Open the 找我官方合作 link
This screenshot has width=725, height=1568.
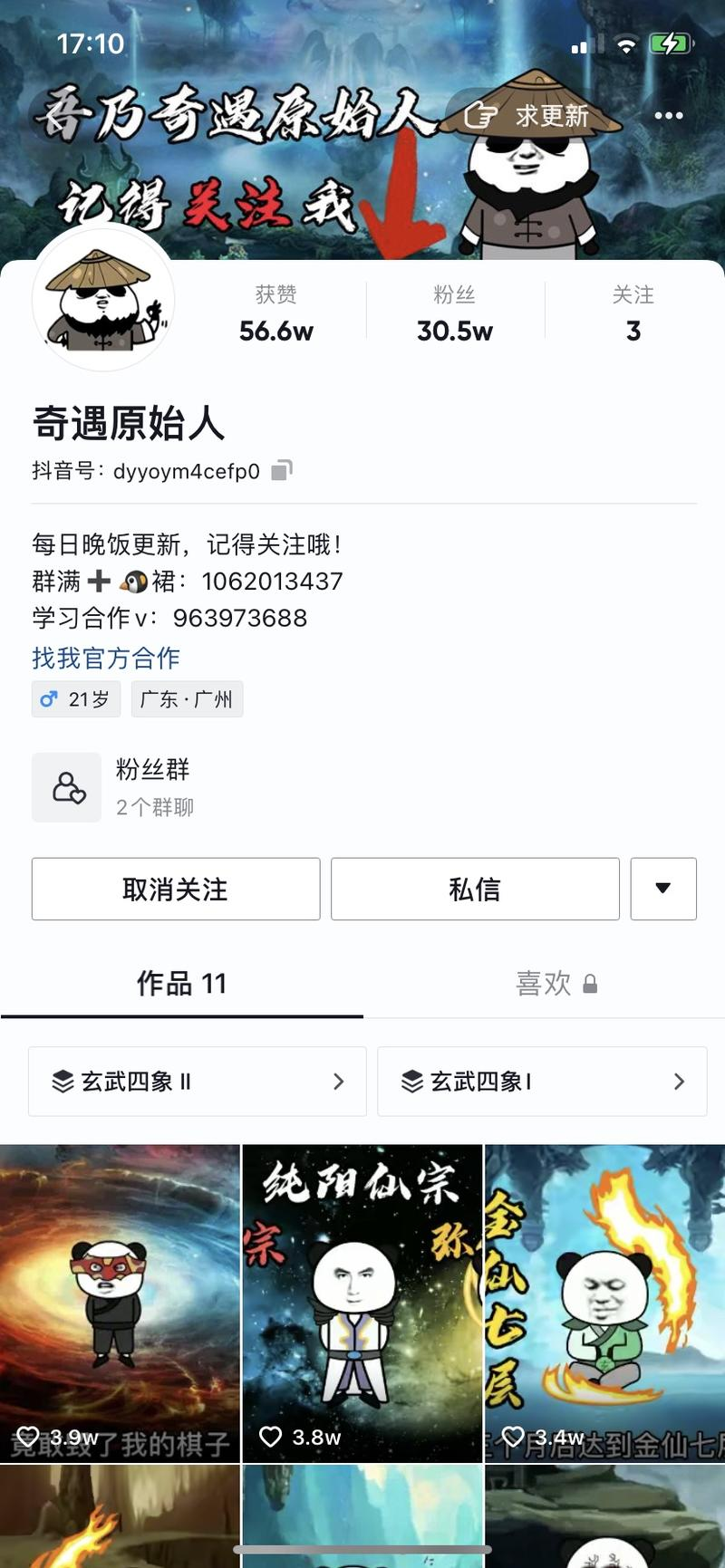point(106,658)
